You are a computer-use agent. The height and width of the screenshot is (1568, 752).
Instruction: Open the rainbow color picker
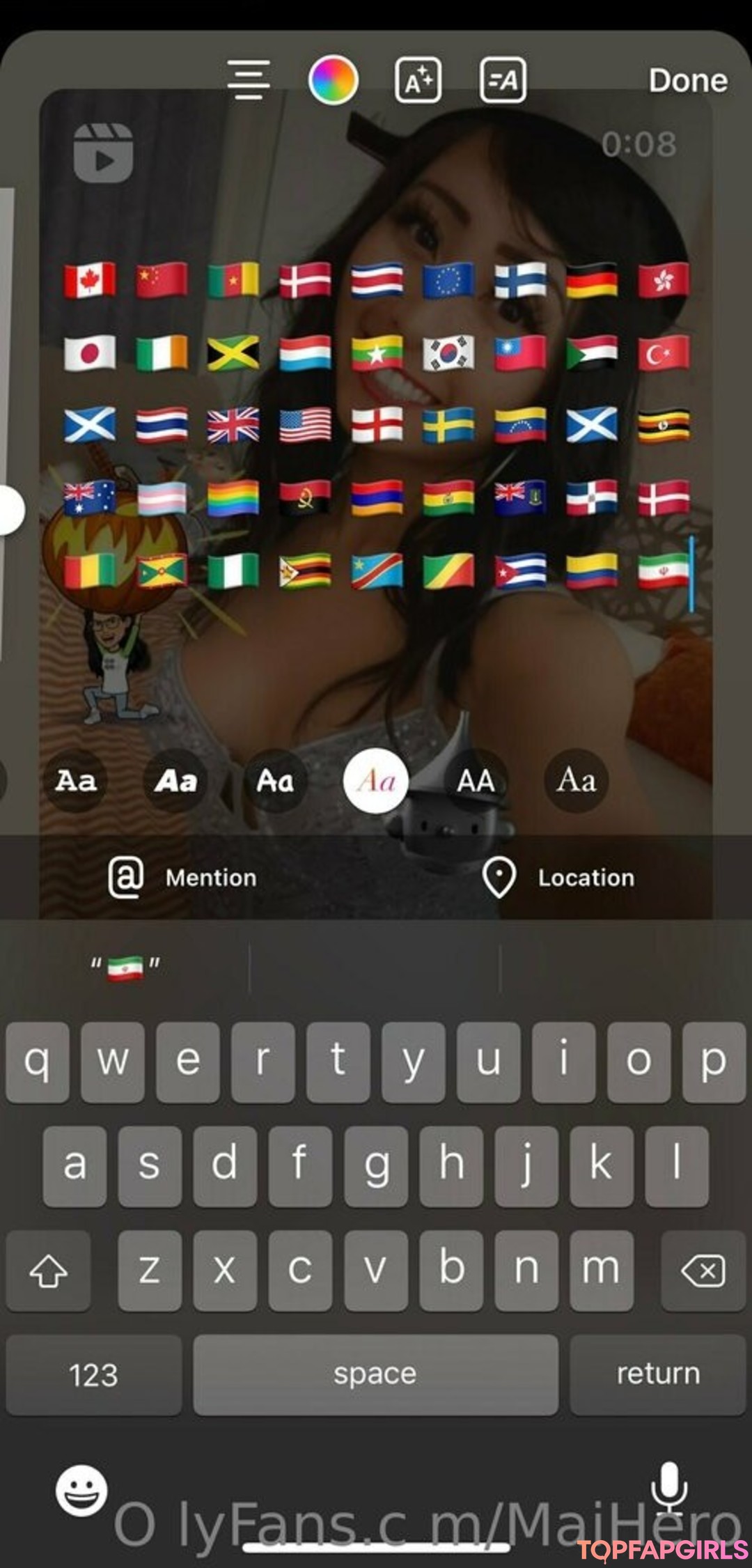coord(333,80)
